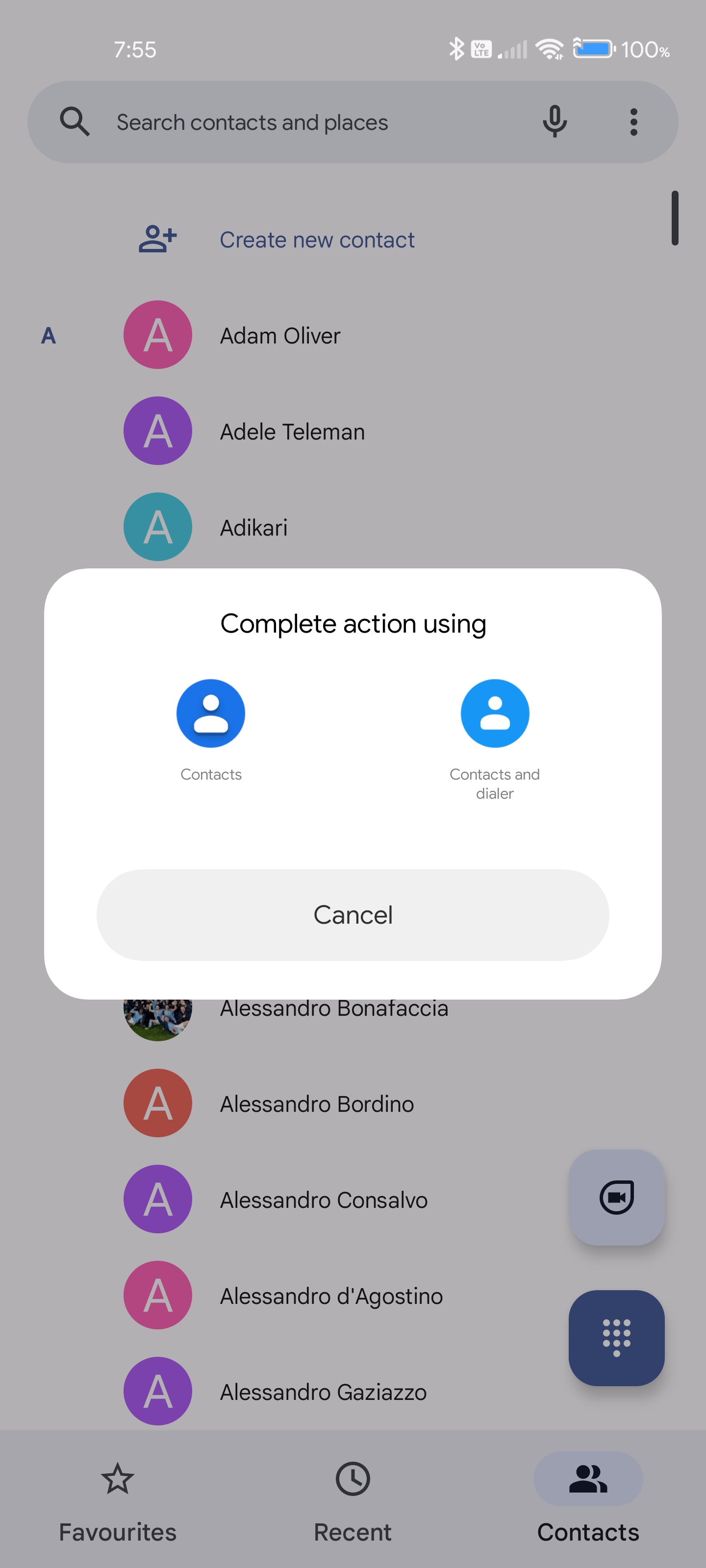Viewport: 706px width, 1568px height.
Task: Open Alessandro d'Agostino's contact
Action: [x=341, y=1295]
